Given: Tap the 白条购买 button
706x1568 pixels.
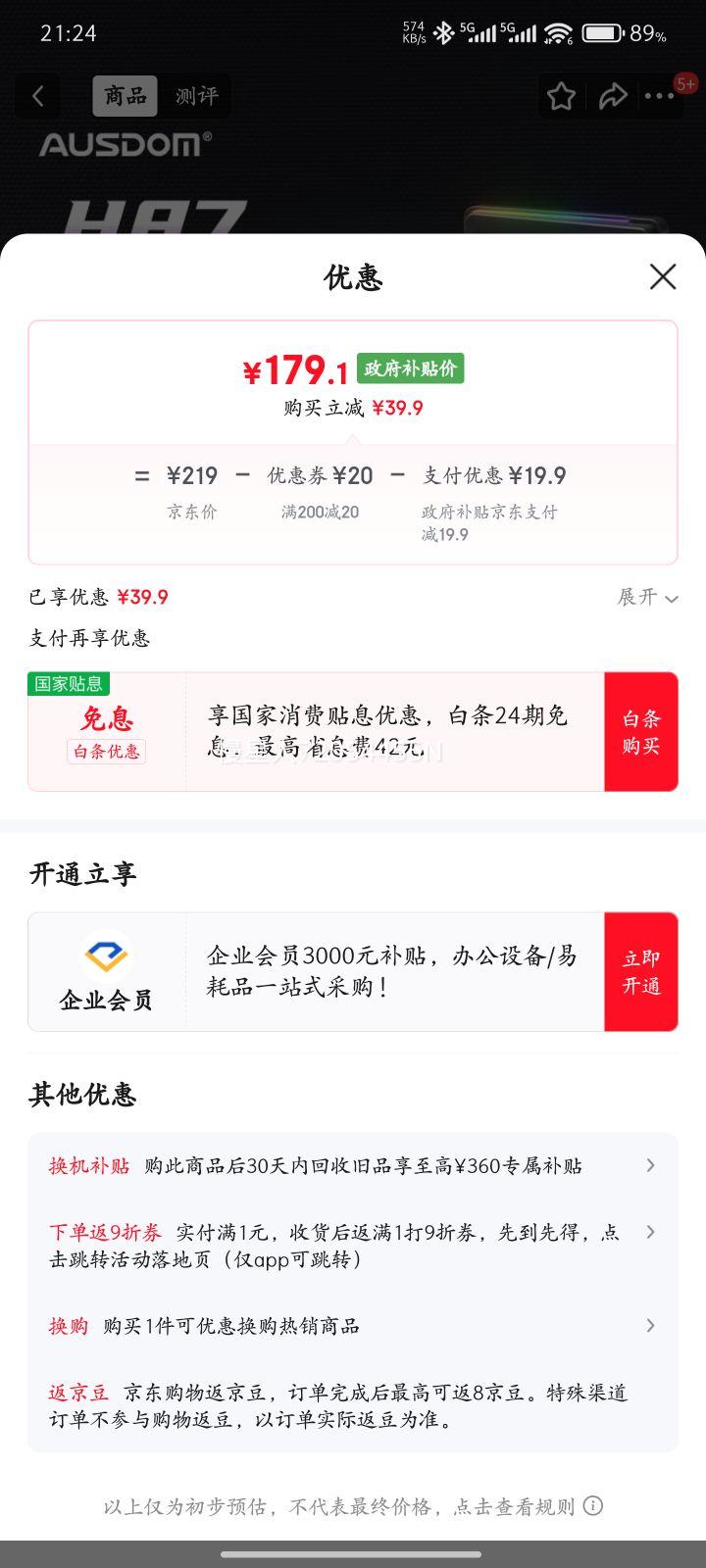Looking at the screenshot, I should pos(640,732).
